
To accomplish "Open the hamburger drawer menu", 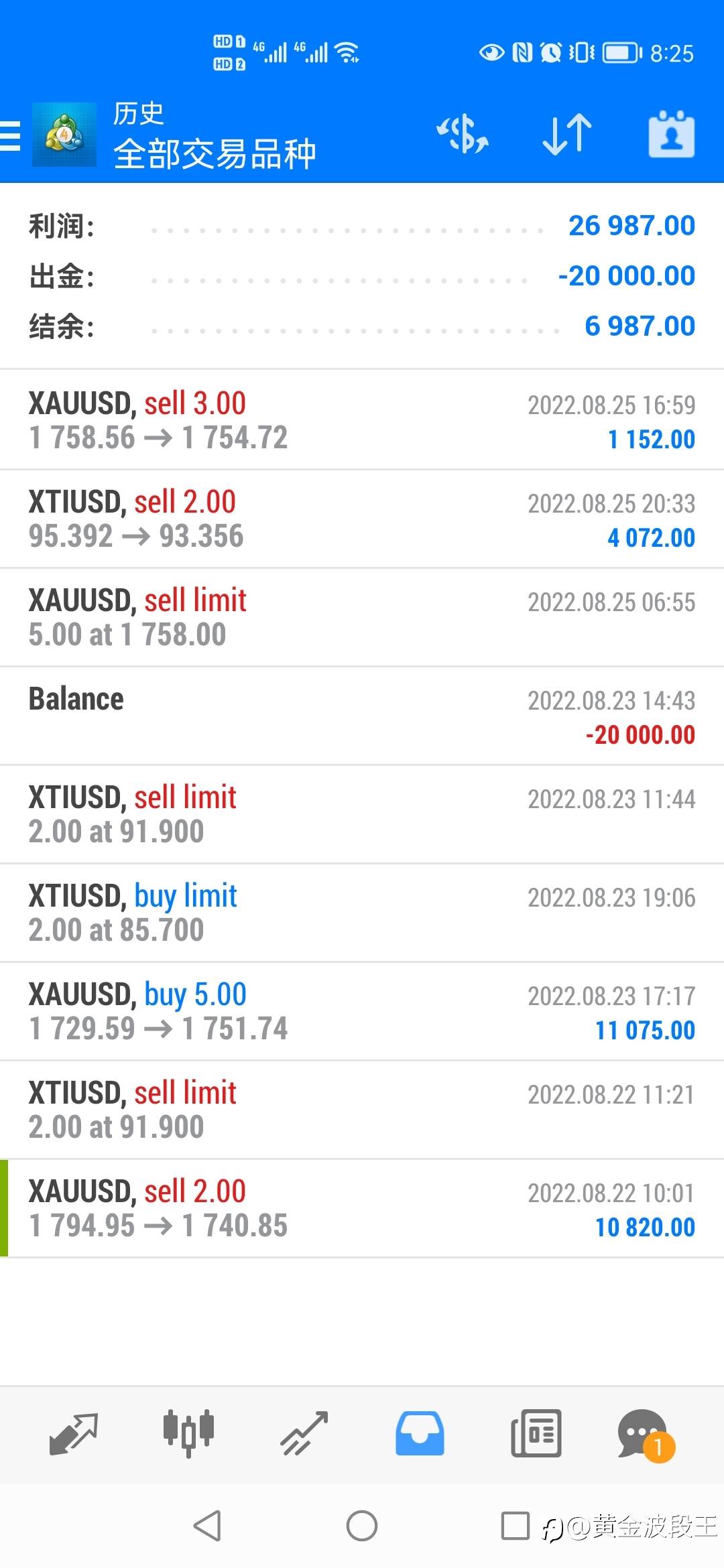I will (10, 135).
